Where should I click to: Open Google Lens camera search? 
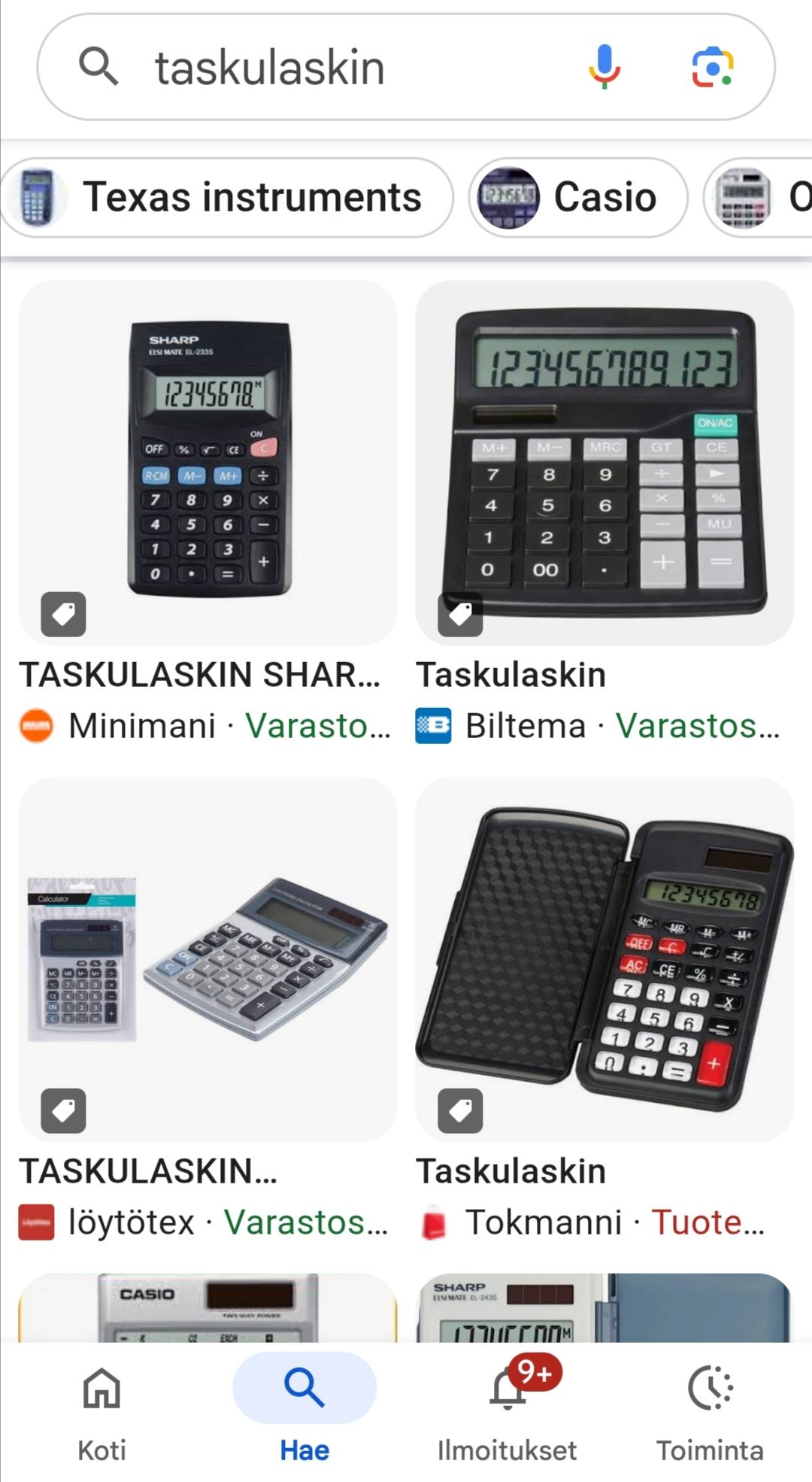pyautogui.click(x=712, y=67)
